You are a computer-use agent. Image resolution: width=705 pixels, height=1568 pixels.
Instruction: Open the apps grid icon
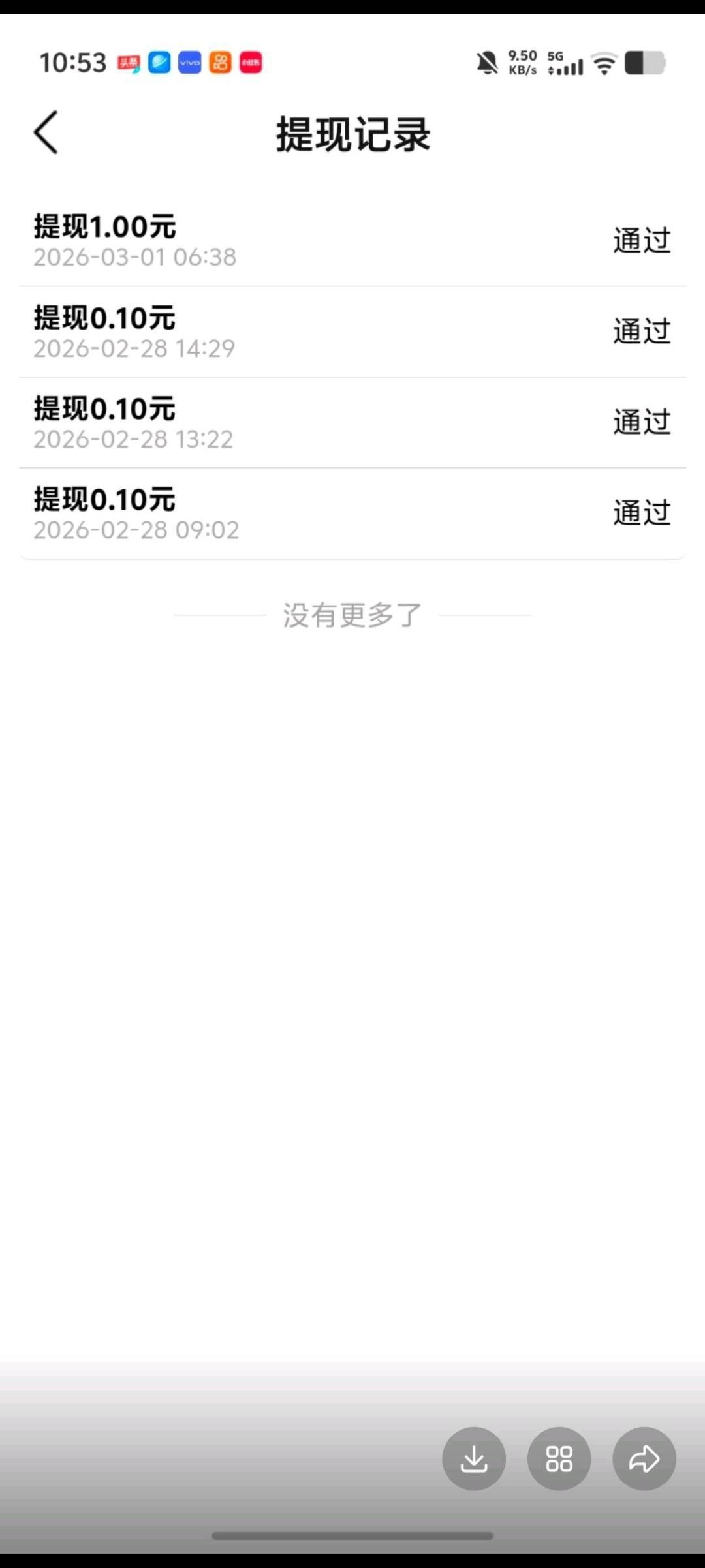click(x=559, y=1459)
